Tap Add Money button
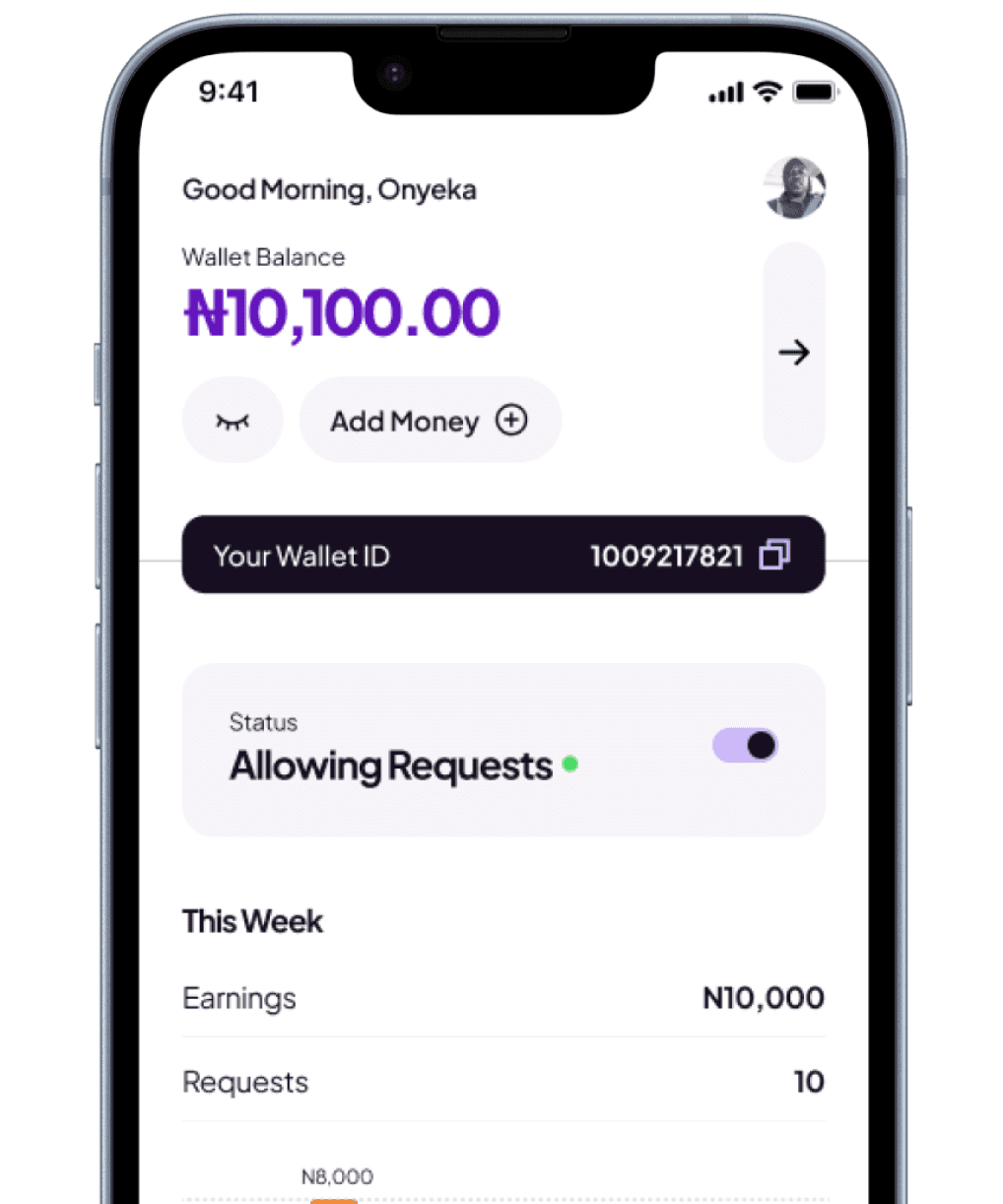1003x1204 pixels. pos(430,421)
